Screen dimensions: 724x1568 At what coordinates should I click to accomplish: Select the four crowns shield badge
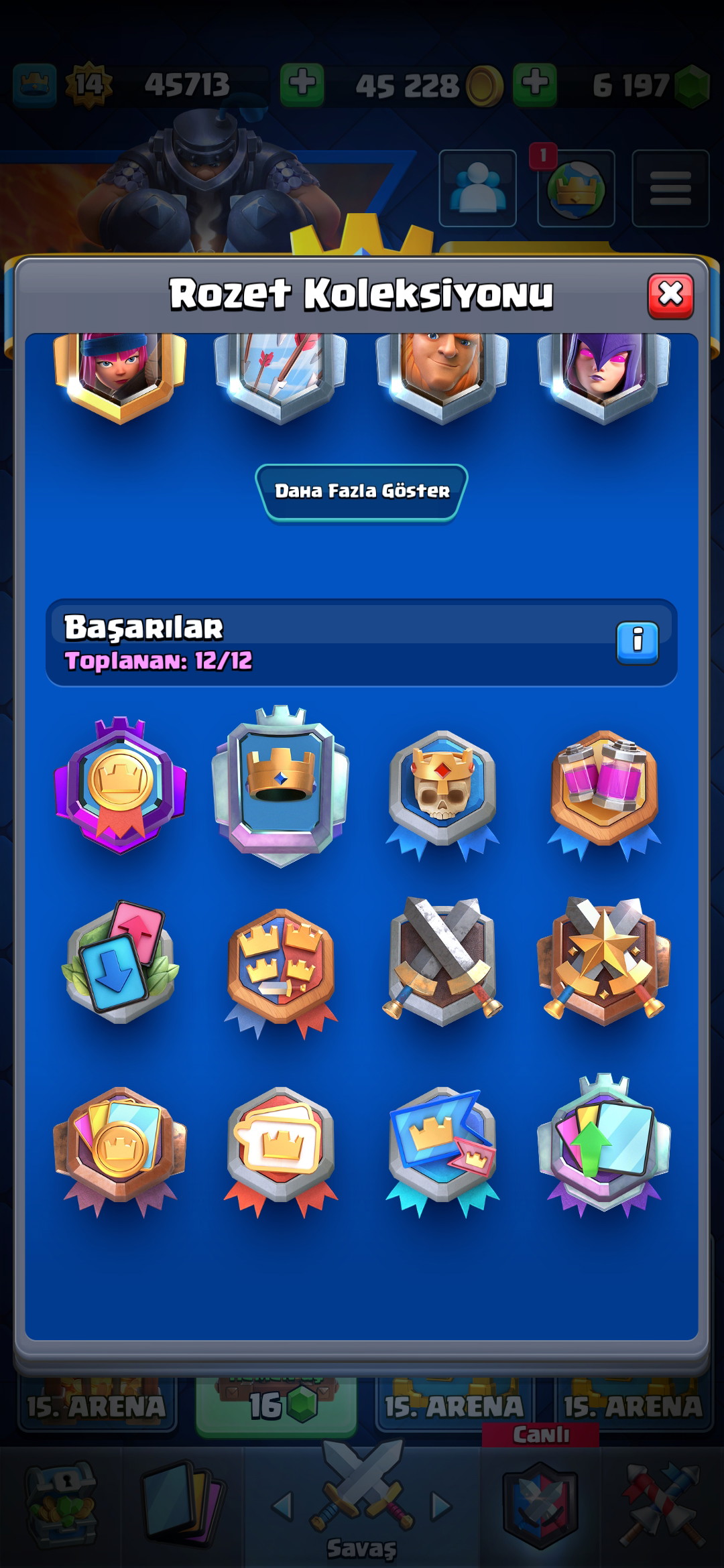tap(282, 973)
